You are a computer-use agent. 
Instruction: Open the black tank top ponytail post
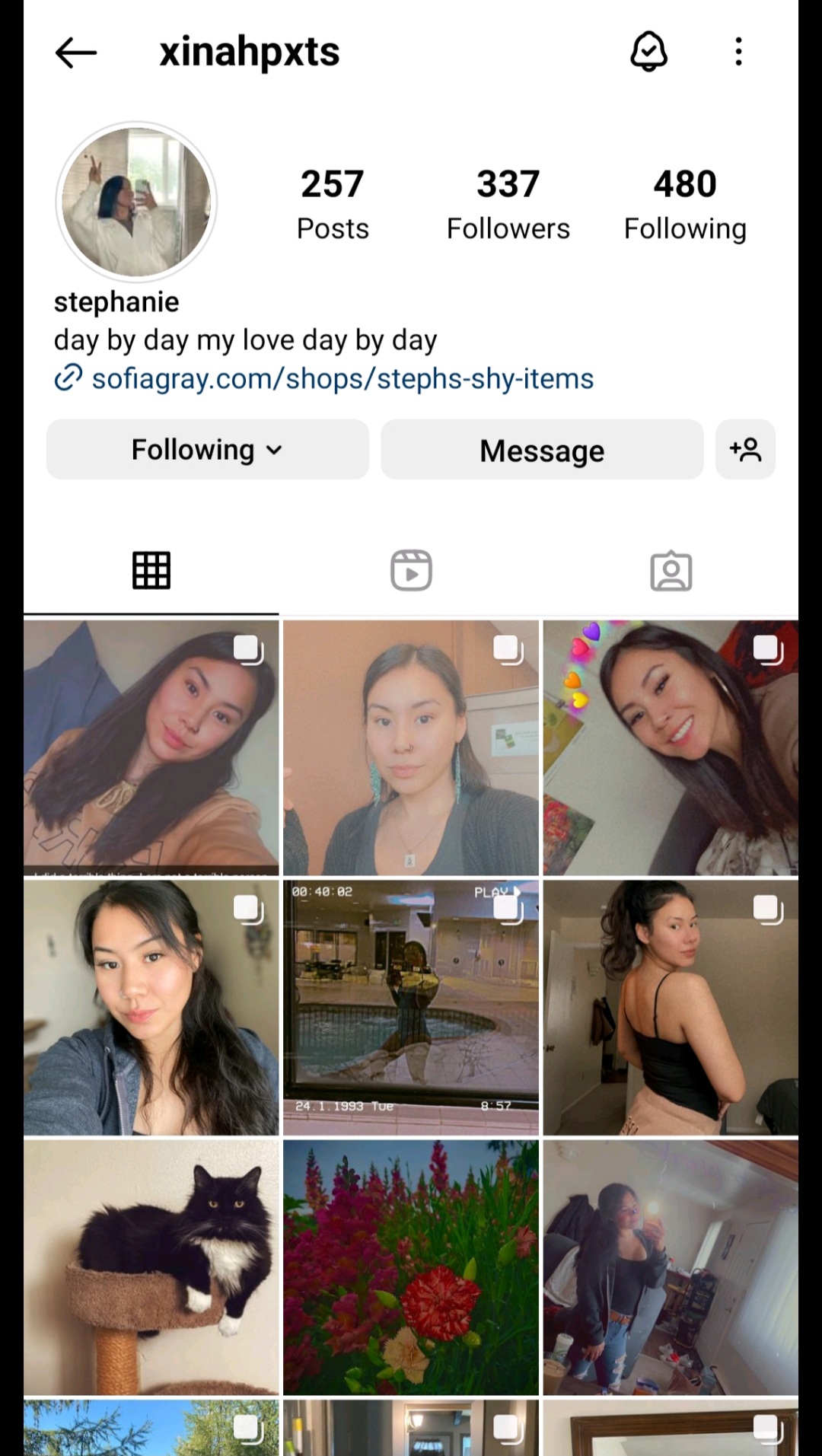[671, 1007]
